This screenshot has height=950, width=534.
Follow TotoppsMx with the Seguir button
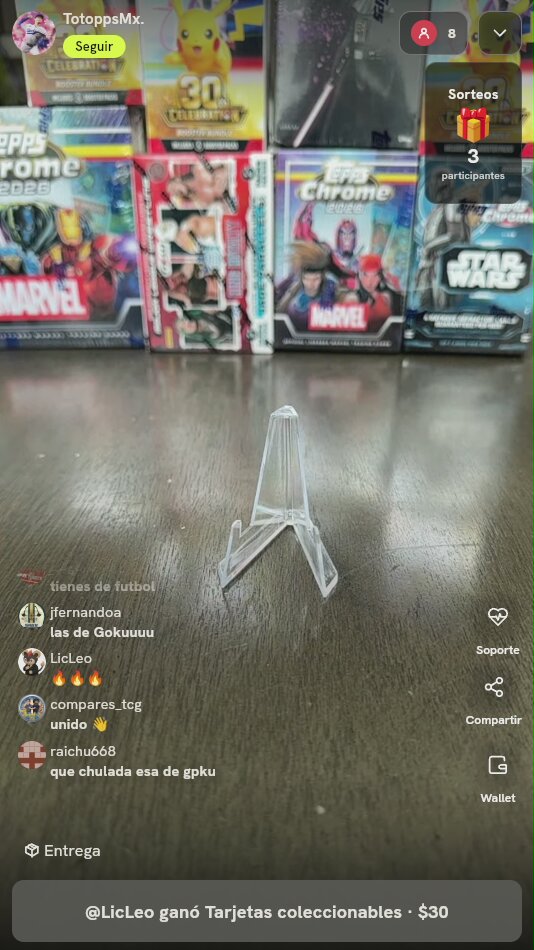tap(94, 47)
